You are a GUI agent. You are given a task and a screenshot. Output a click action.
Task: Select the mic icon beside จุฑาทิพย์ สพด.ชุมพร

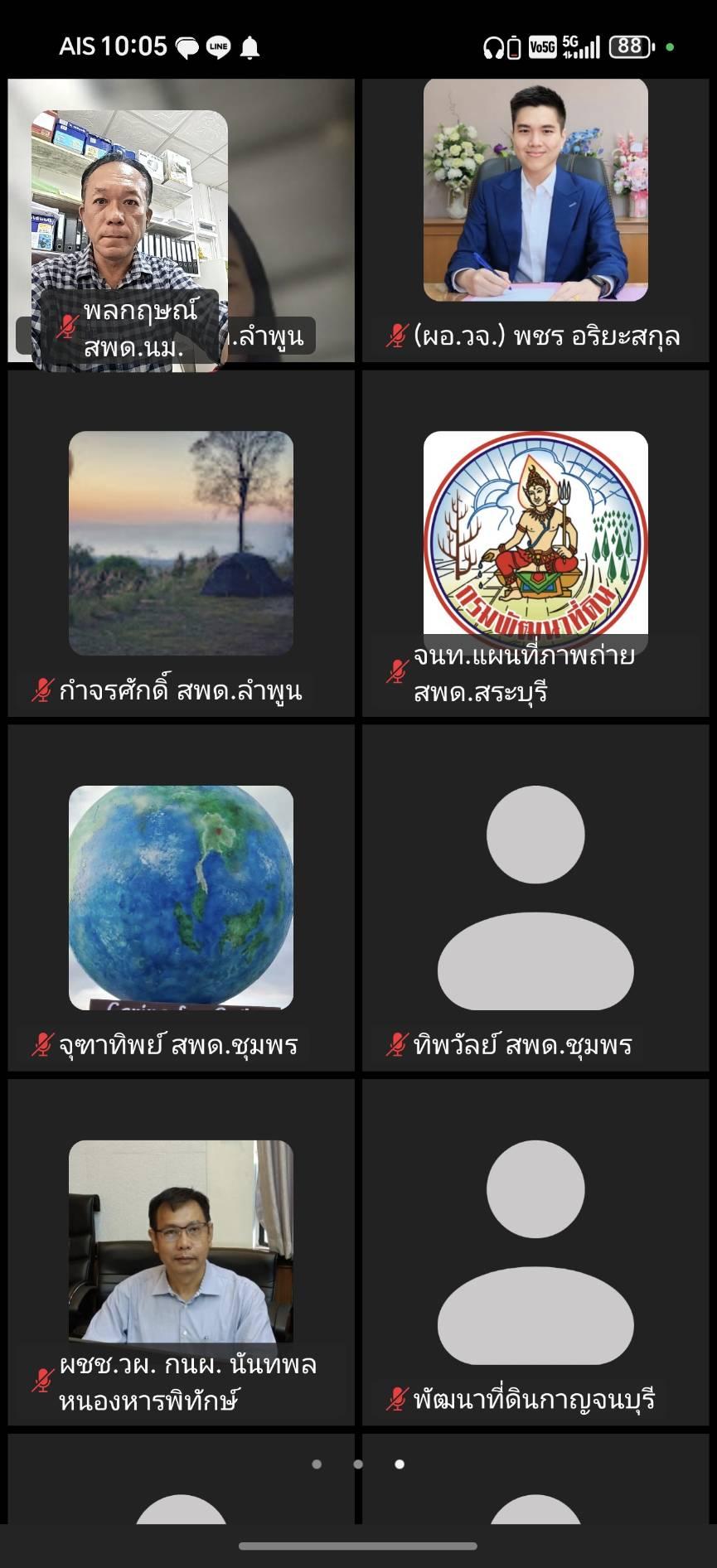pyautogui.click(x=41, y=1046)
